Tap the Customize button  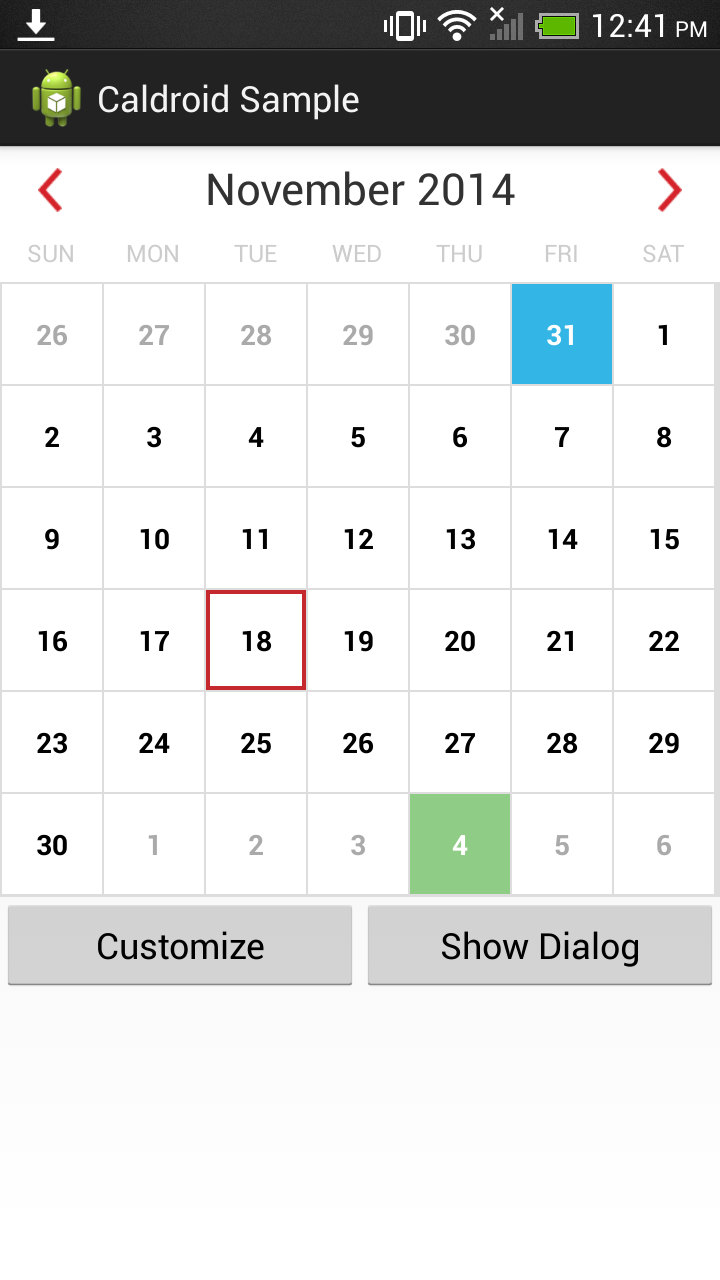click(x=180, y=946)
